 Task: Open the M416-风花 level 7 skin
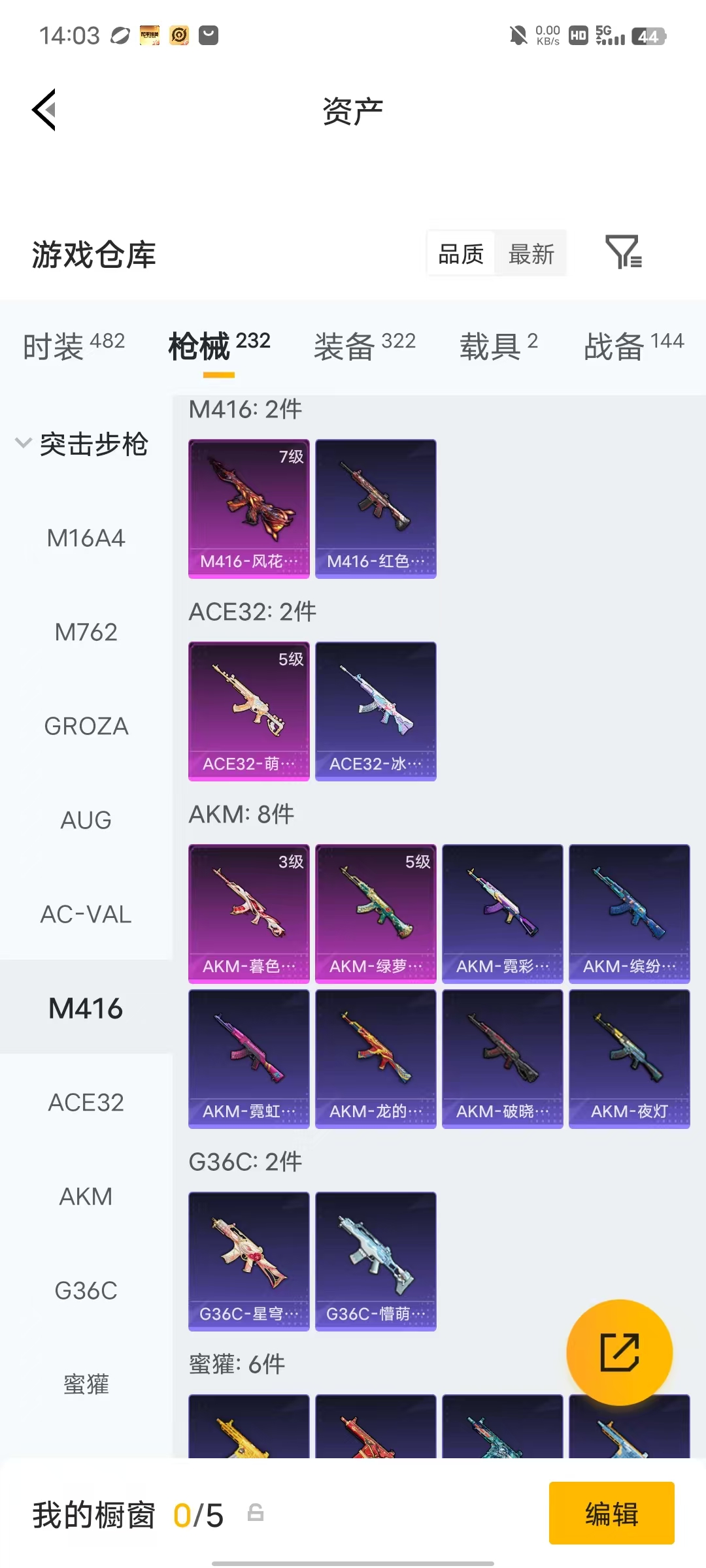pyautogui.click(x=249, y=509)
